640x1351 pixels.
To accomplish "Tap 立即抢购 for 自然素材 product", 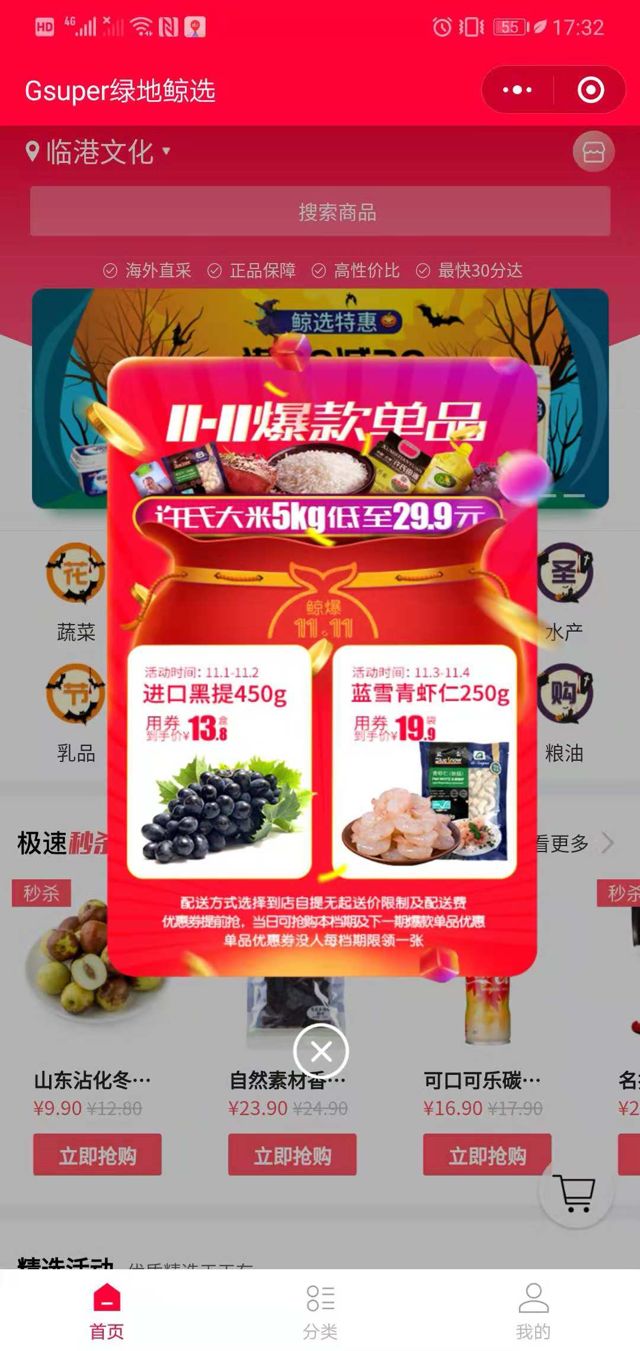I will point(292,1156).
